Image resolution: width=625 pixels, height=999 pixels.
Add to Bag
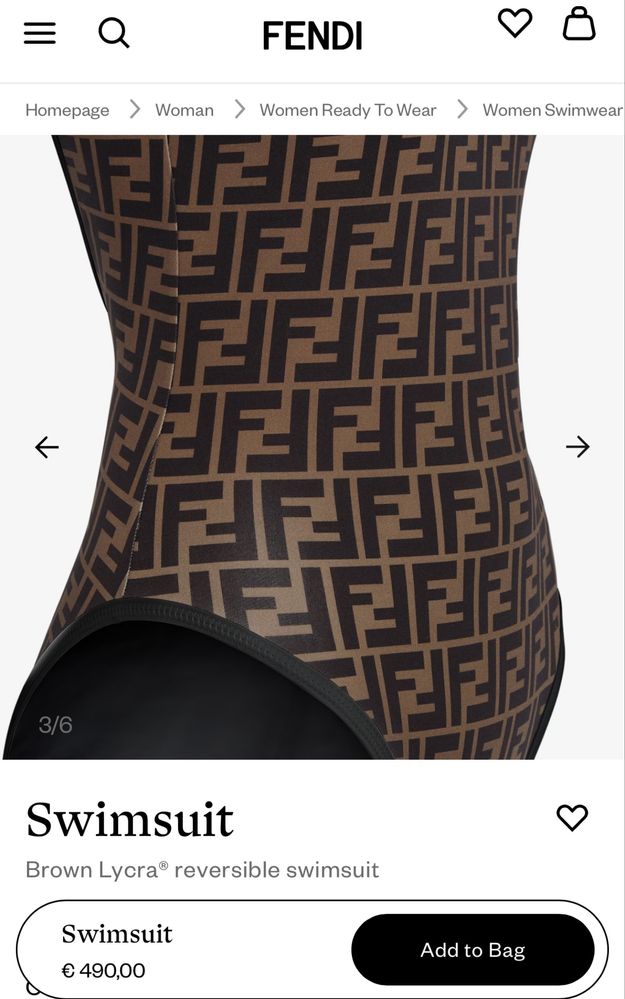click(x=472, y=950)
